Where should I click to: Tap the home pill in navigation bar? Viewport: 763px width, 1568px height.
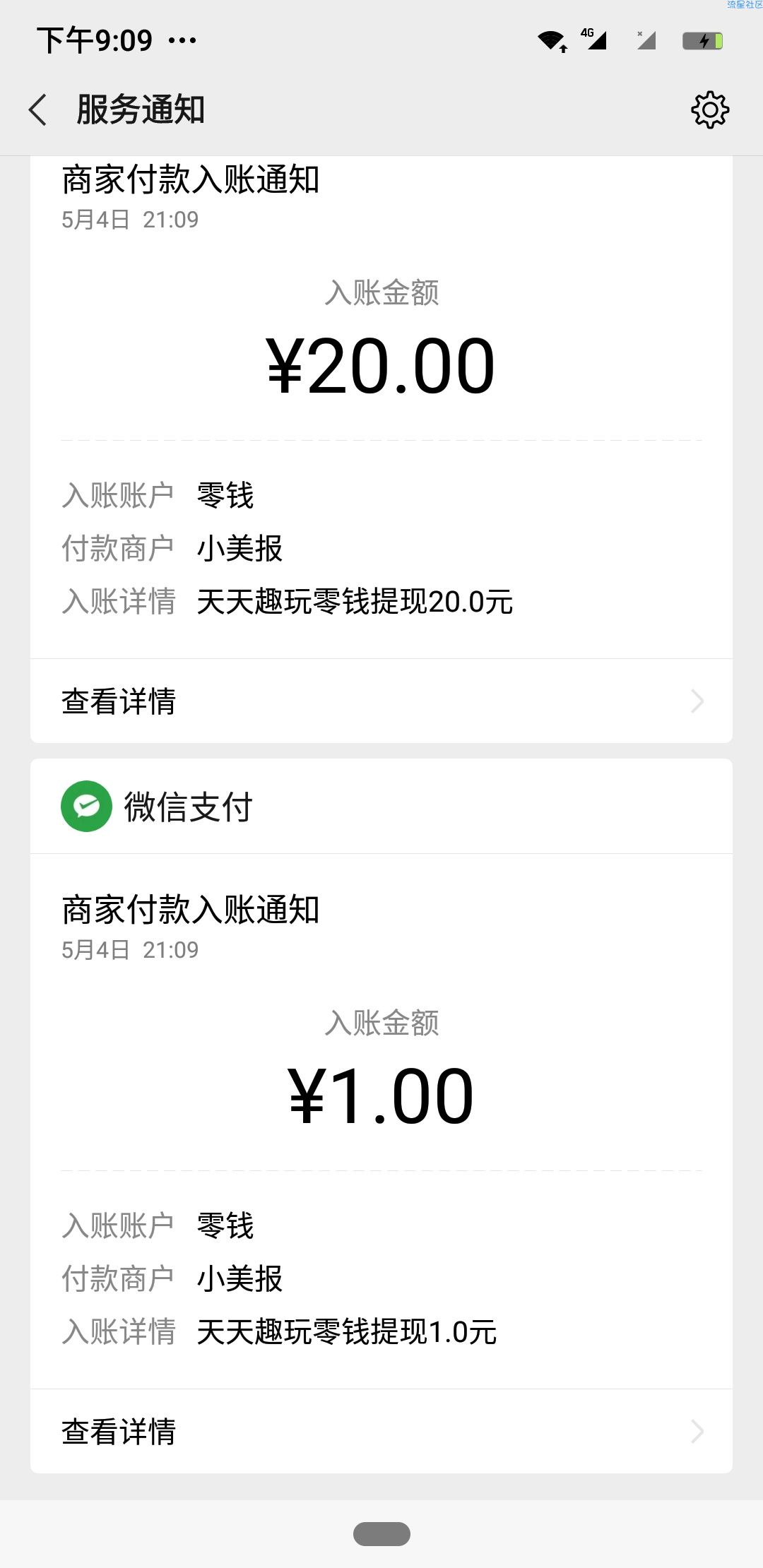click(381, 1534)
